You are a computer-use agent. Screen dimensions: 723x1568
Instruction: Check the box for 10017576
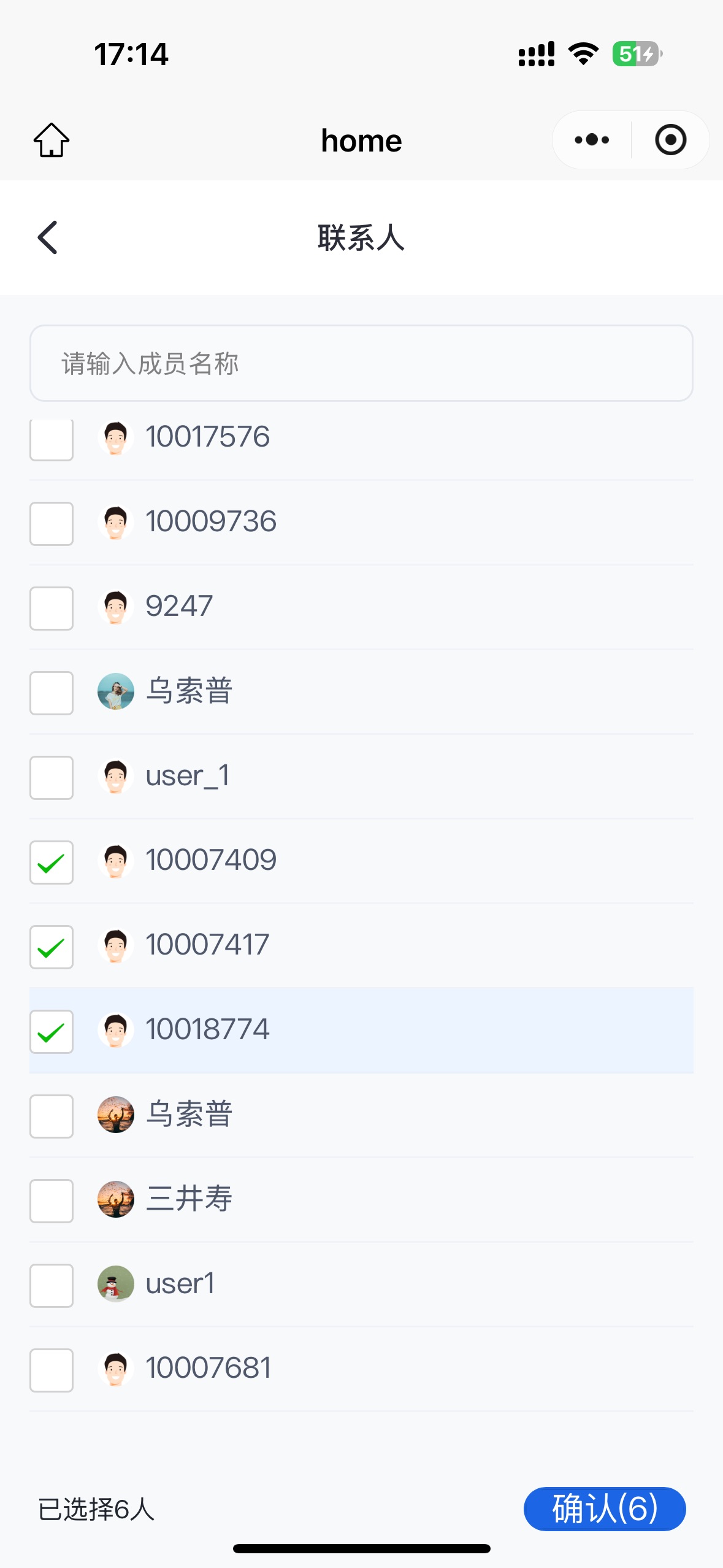coord(52,439)
